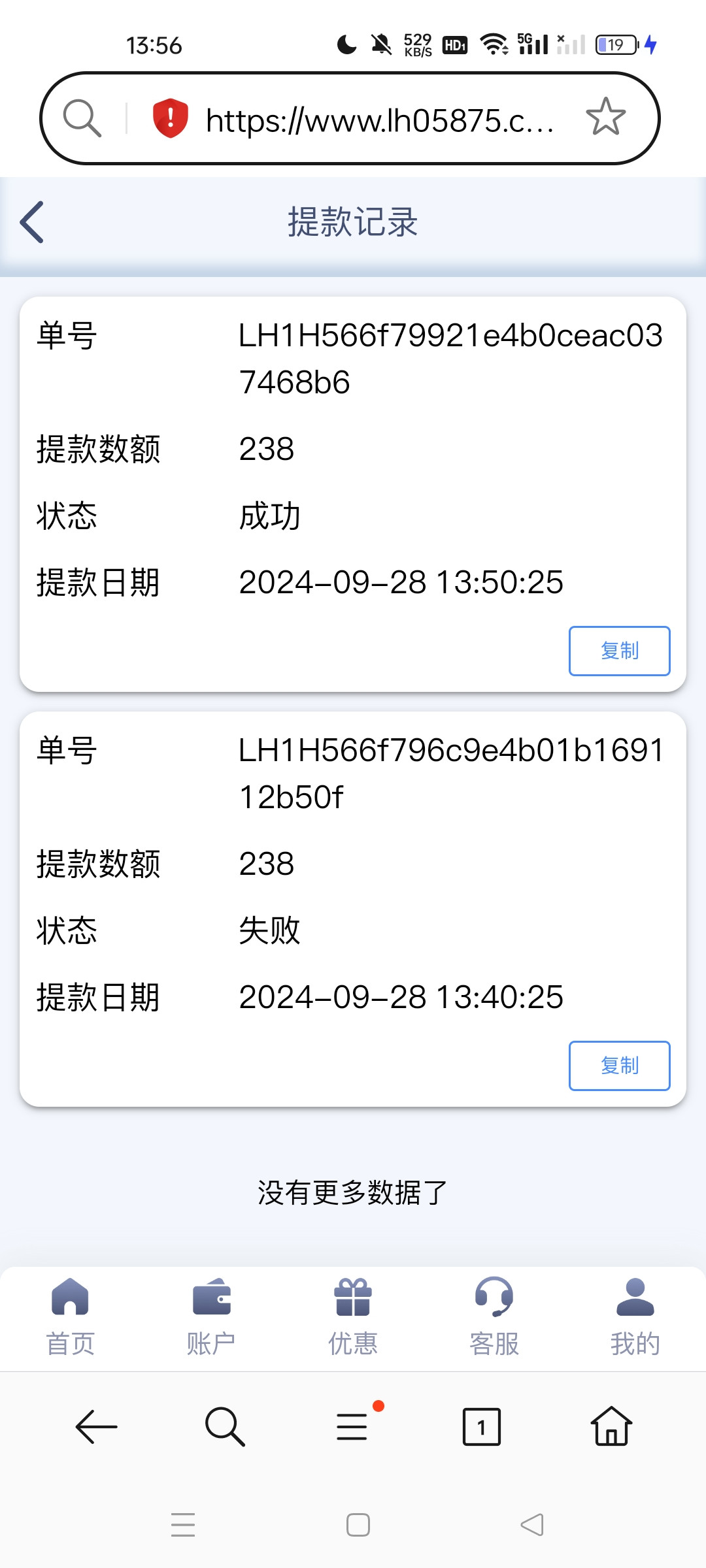This screenshot has width=706, height=1568.
Task: Open the 账户 tab
Action: tap(211, 1317)
